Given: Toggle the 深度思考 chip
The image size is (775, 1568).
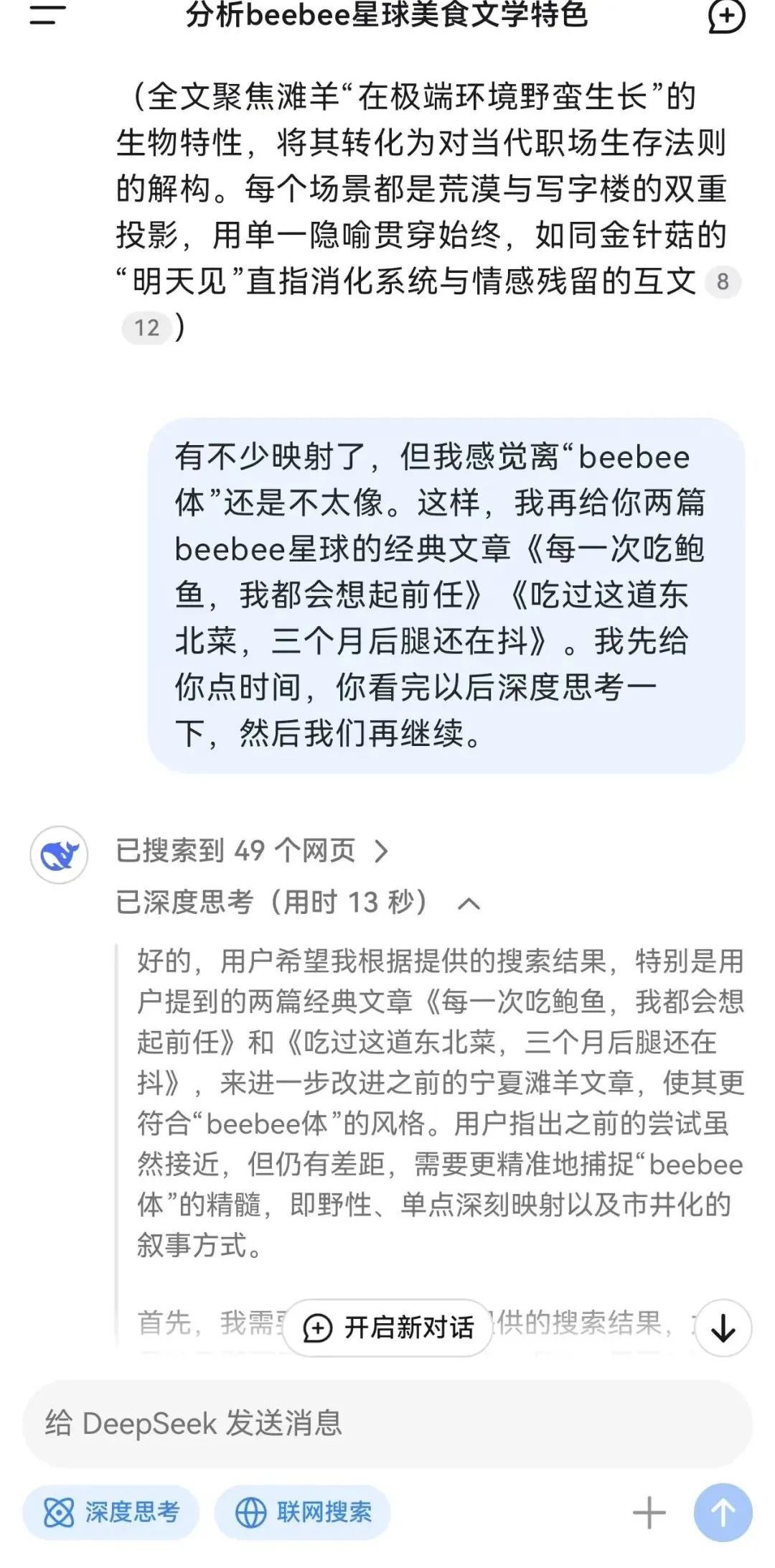Looking at the screenshot, I should click(111, 1513).
